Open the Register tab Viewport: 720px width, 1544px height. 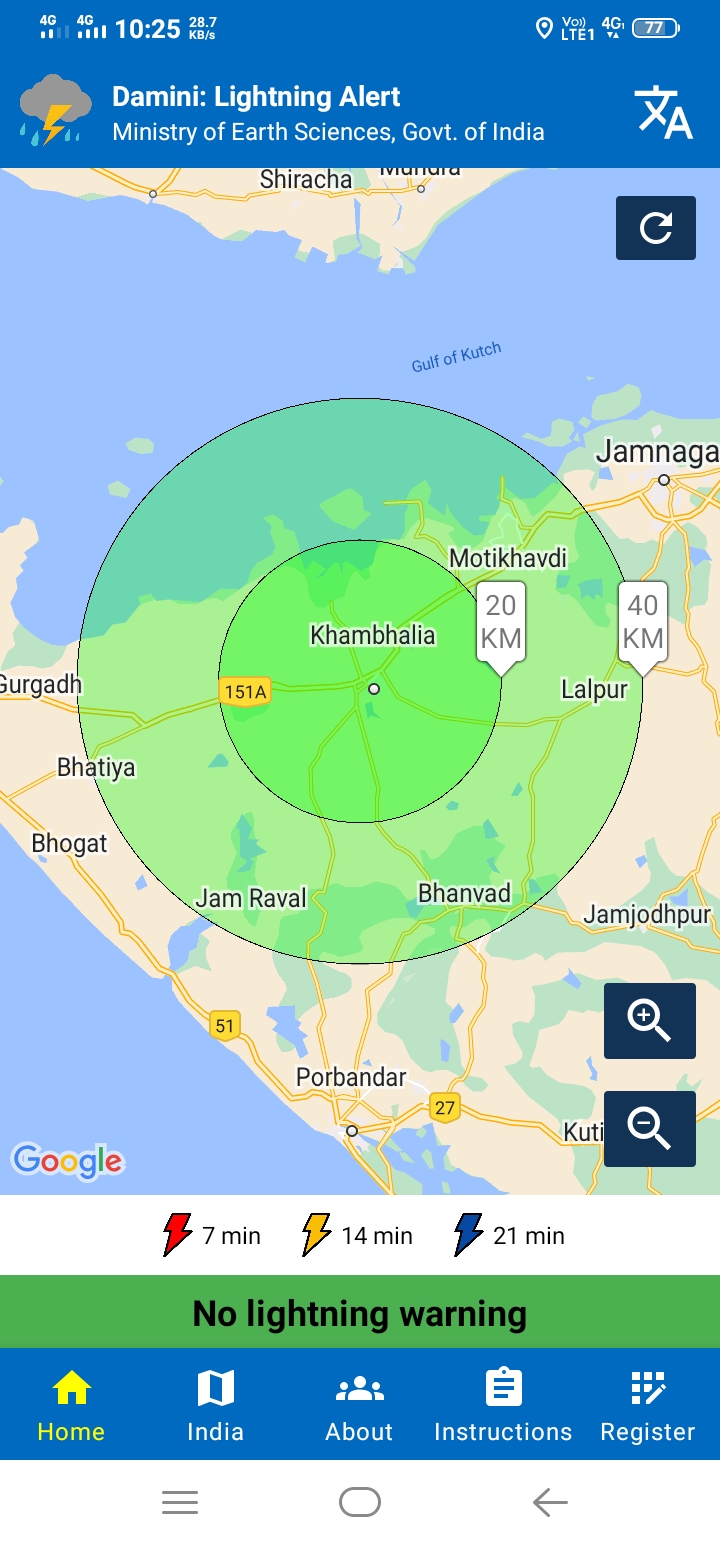[x=647, y=1405]
